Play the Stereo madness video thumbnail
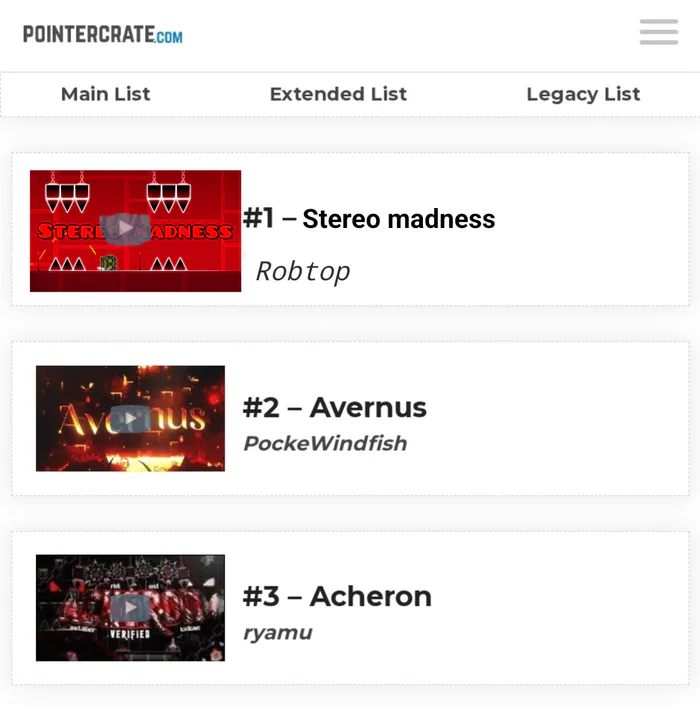The width and height of the screenshot is (700, 705). (128, 229)
